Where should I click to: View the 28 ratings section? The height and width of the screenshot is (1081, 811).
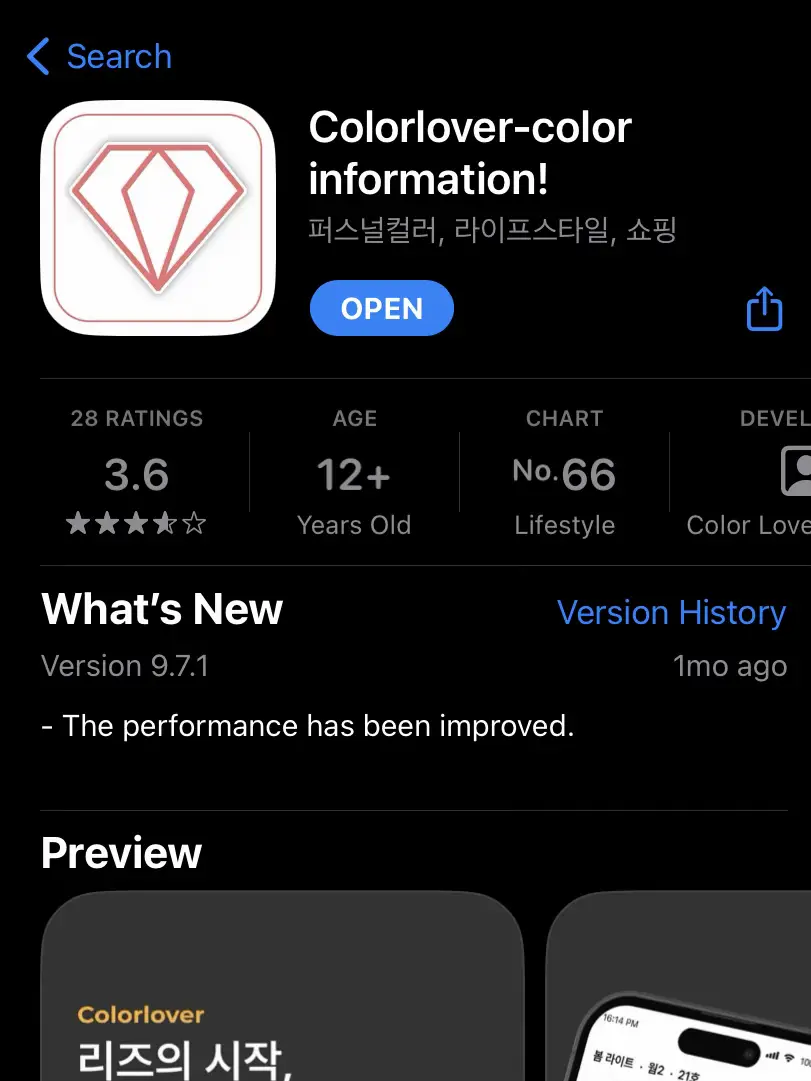pyautogui.click(x=137, y=474)
